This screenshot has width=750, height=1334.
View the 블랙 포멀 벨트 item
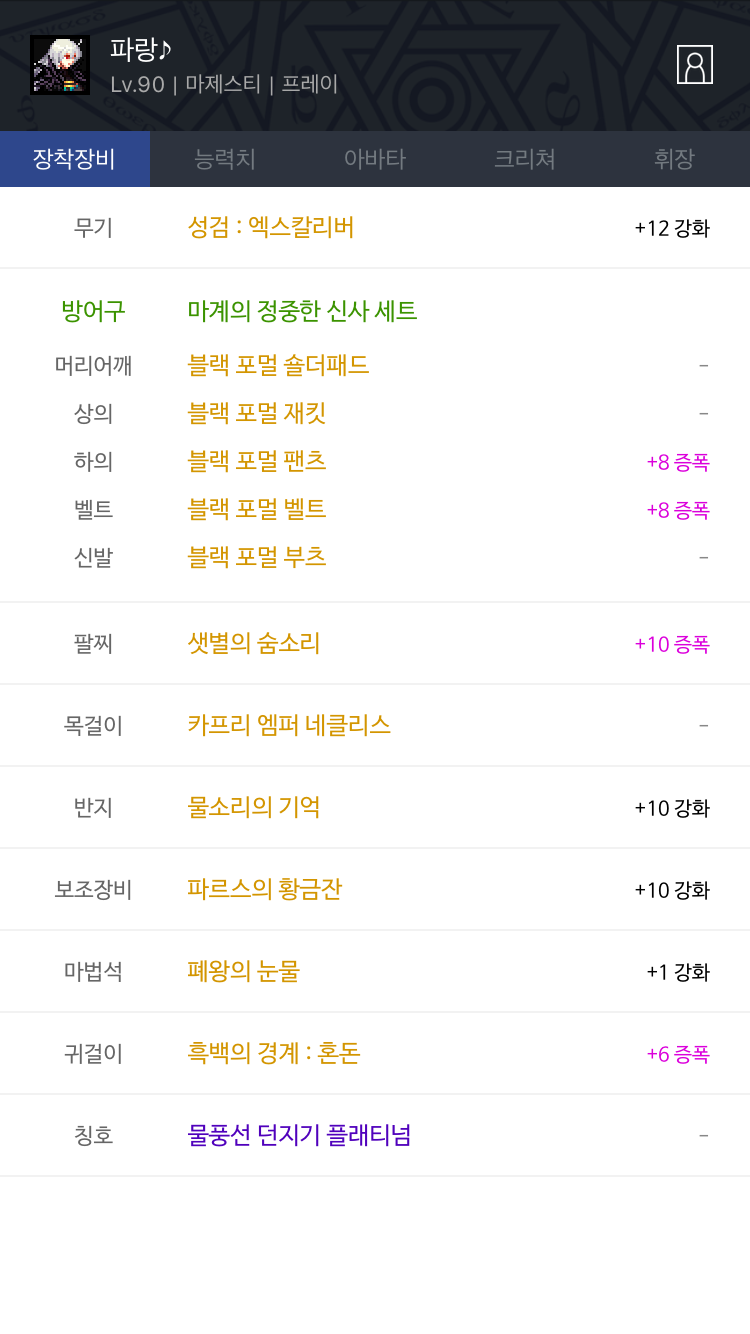coord(257,509)
